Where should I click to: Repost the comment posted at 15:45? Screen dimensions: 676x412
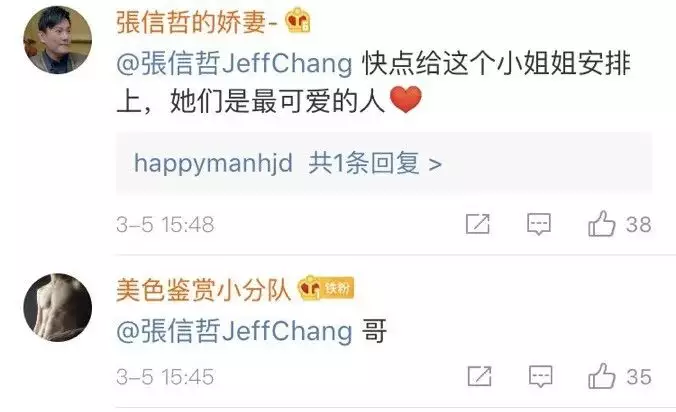pos(479,377)
